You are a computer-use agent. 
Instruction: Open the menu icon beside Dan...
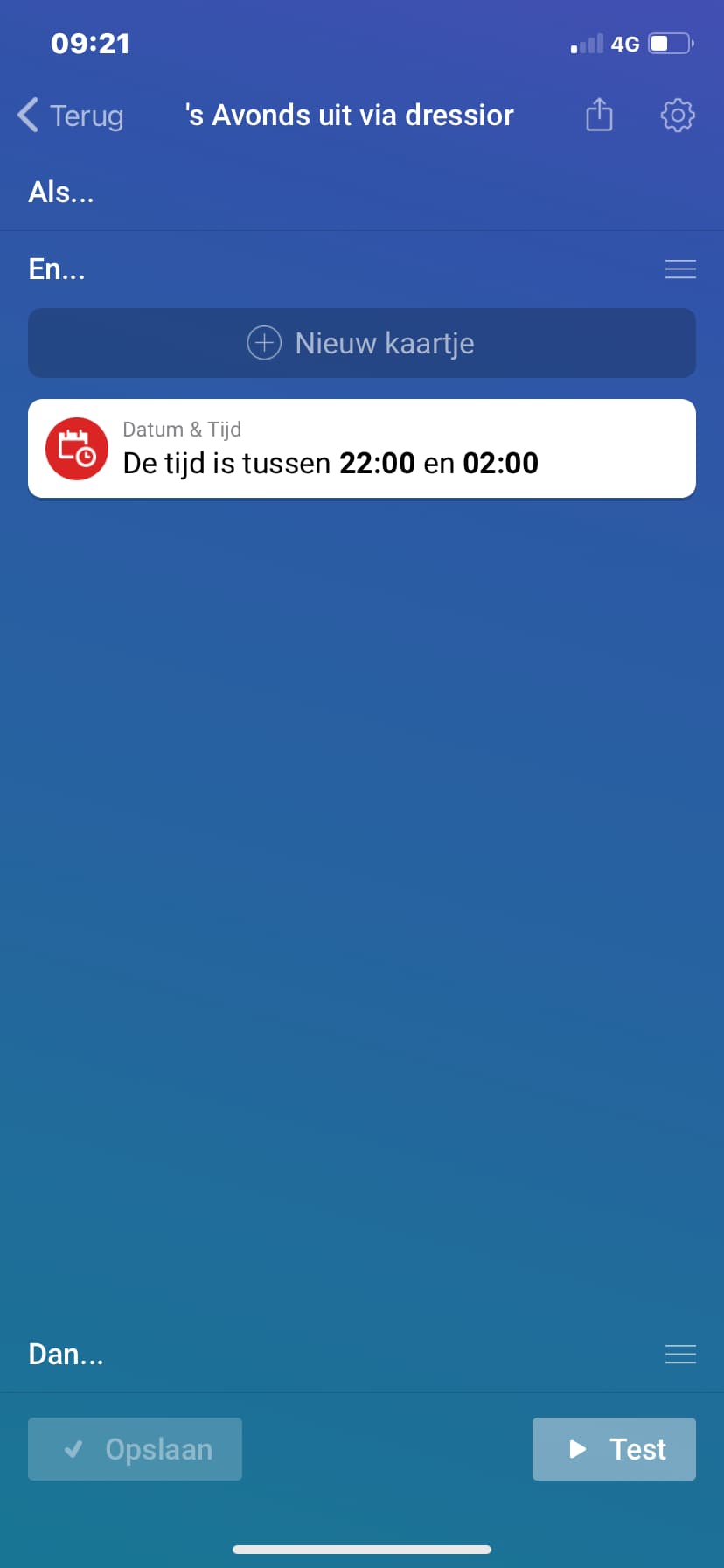pos(680,1354)
